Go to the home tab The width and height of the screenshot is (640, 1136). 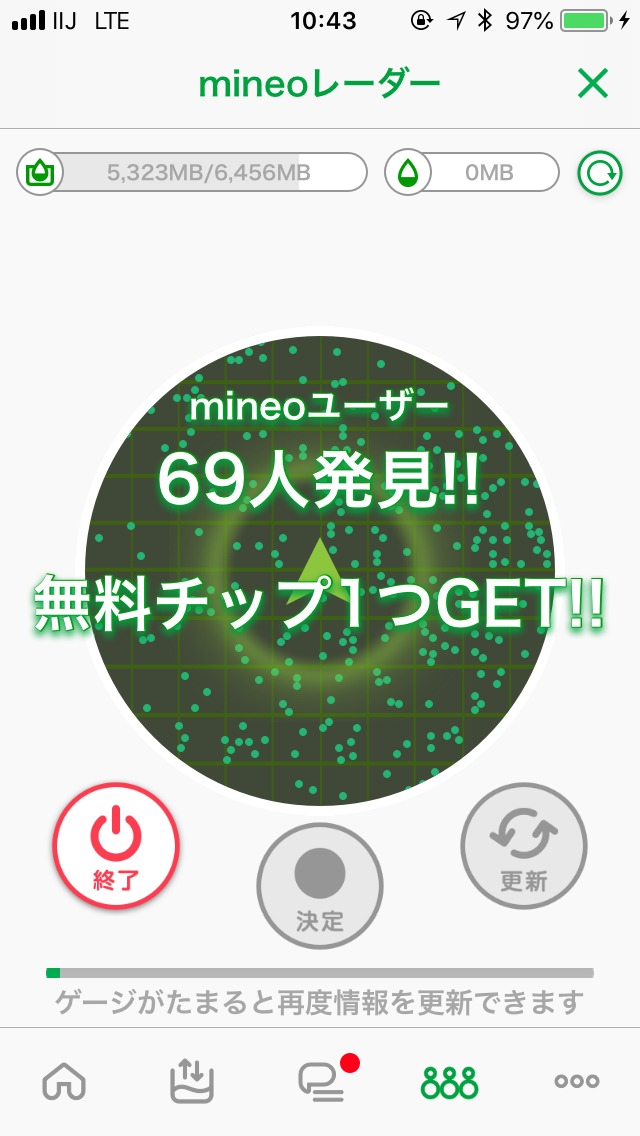coord(64,1082)
